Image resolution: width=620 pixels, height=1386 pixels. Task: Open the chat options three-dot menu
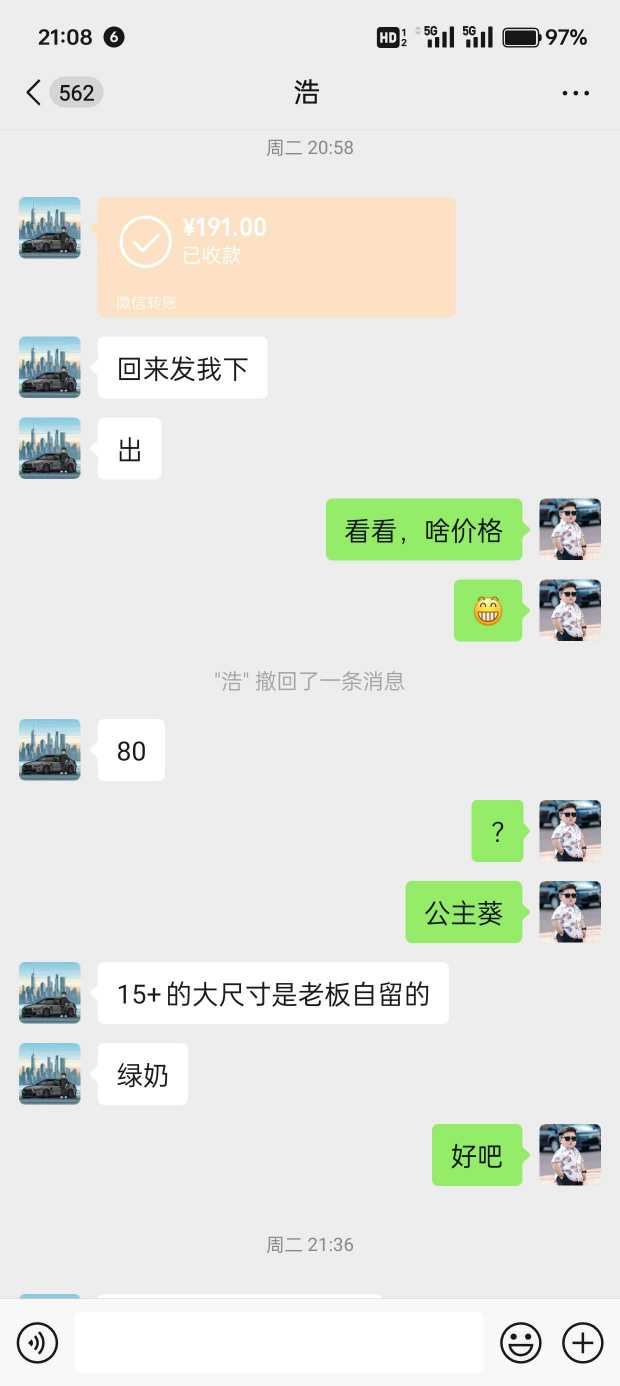click(575, 93)
